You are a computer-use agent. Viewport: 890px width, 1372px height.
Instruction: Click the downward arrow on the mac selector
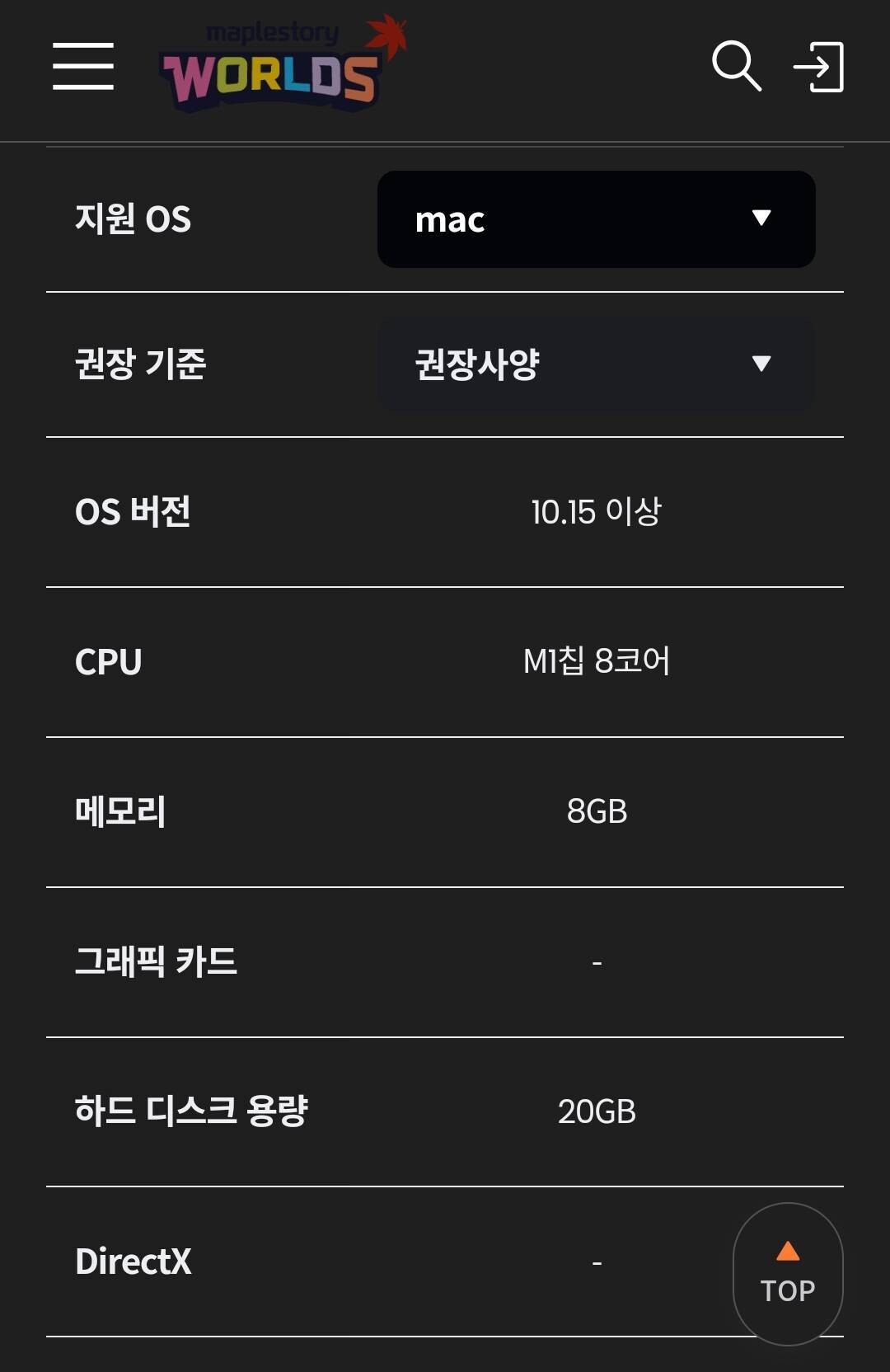759,219
